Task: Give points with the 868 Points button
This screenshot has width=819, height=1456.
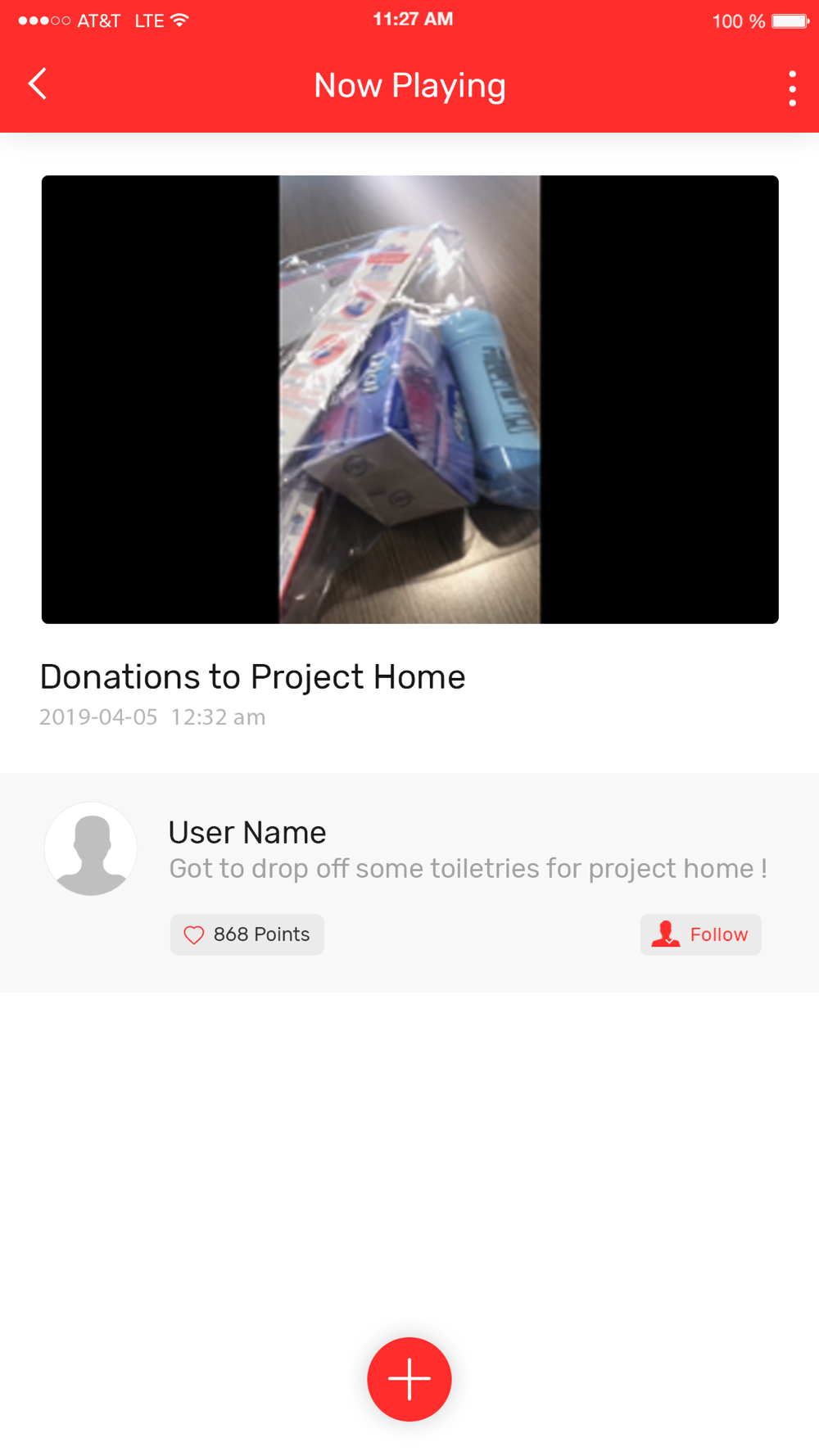Action: (x=247, y=934)
